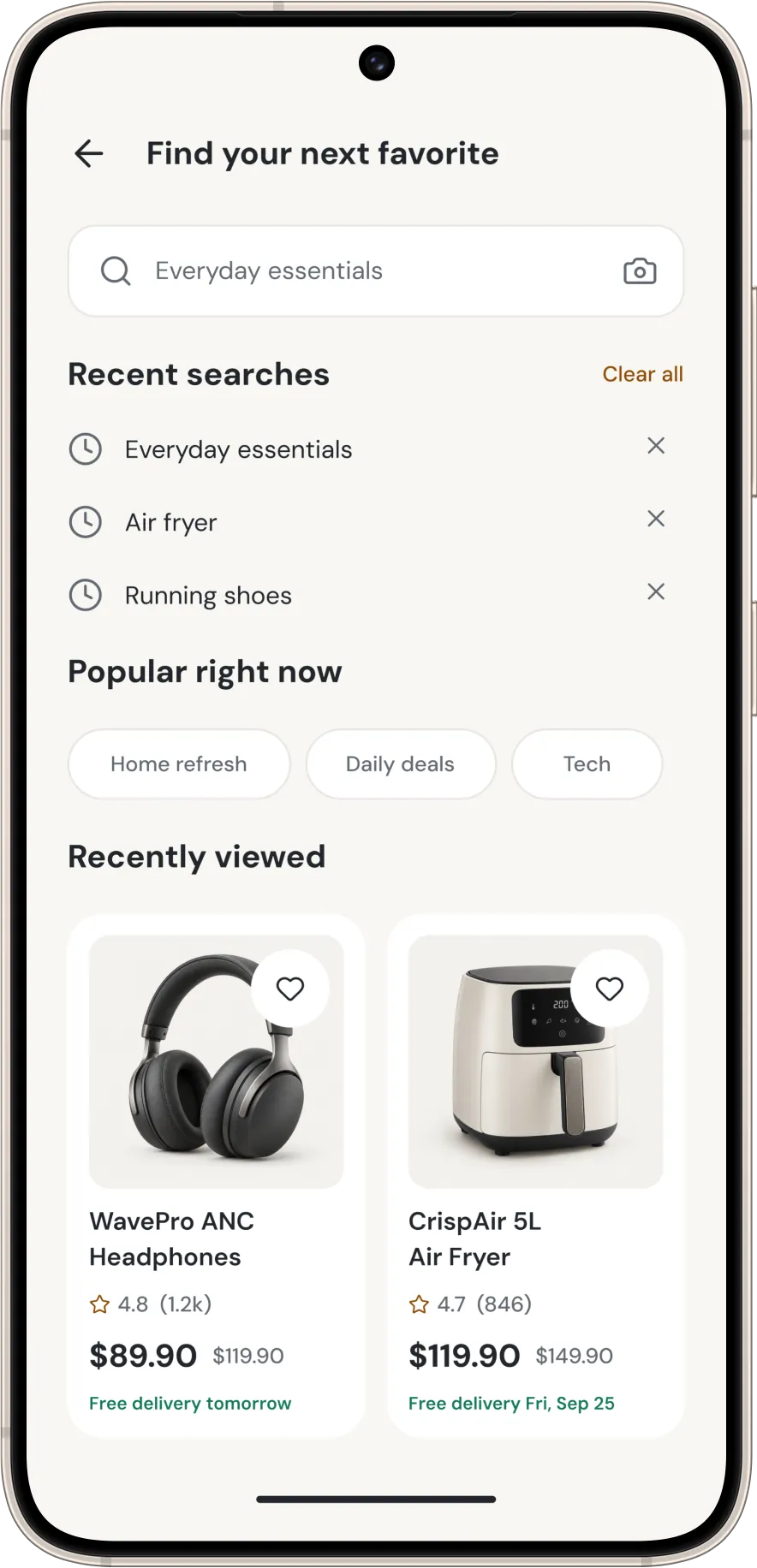This screenshot has width=757, height=1568.
Task: Open the WavePro ANC Headphones card
Action: (x=217, y=1176)
